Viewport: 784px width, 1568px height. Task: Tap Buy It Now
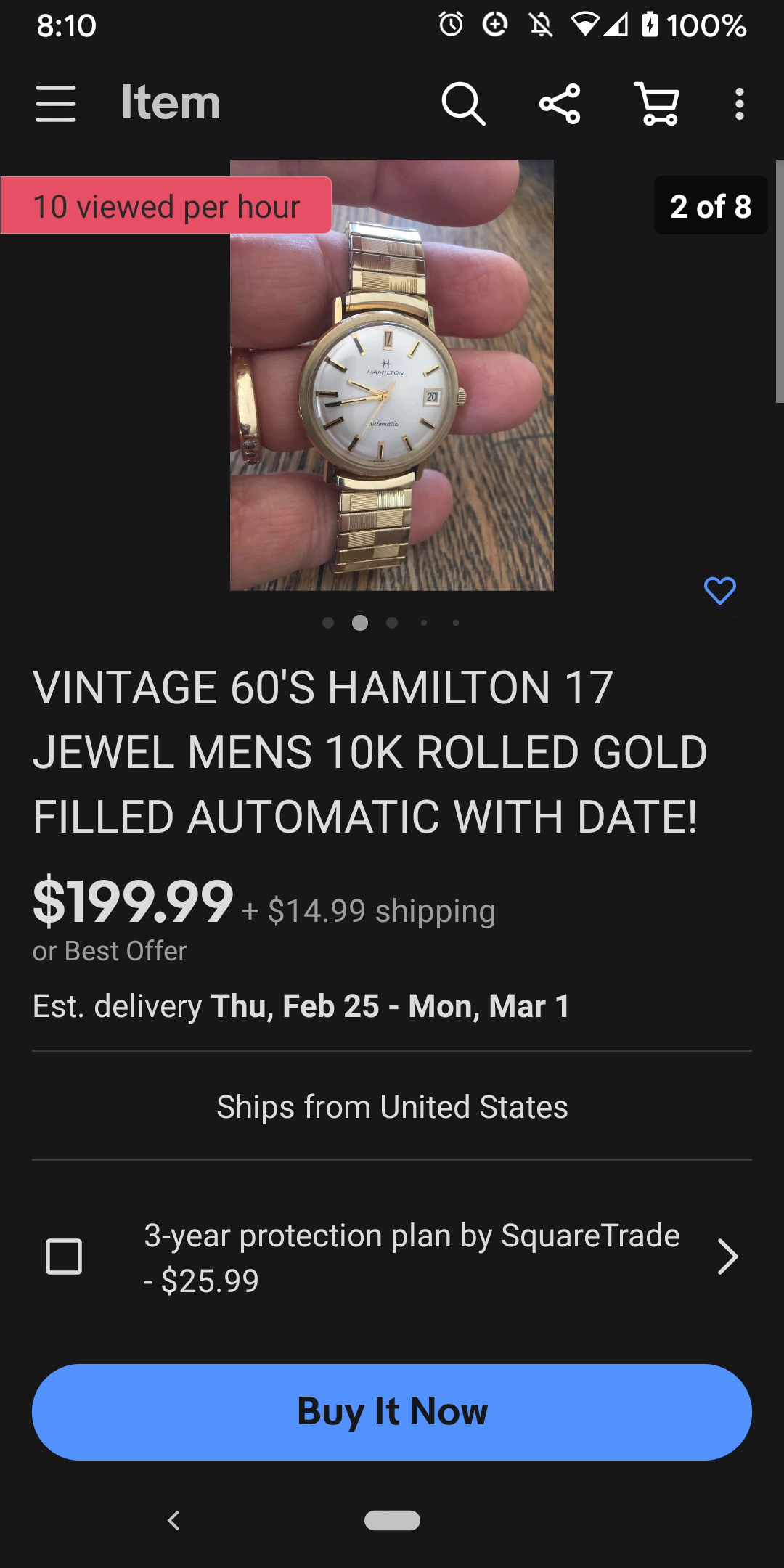coord(392,1412)
